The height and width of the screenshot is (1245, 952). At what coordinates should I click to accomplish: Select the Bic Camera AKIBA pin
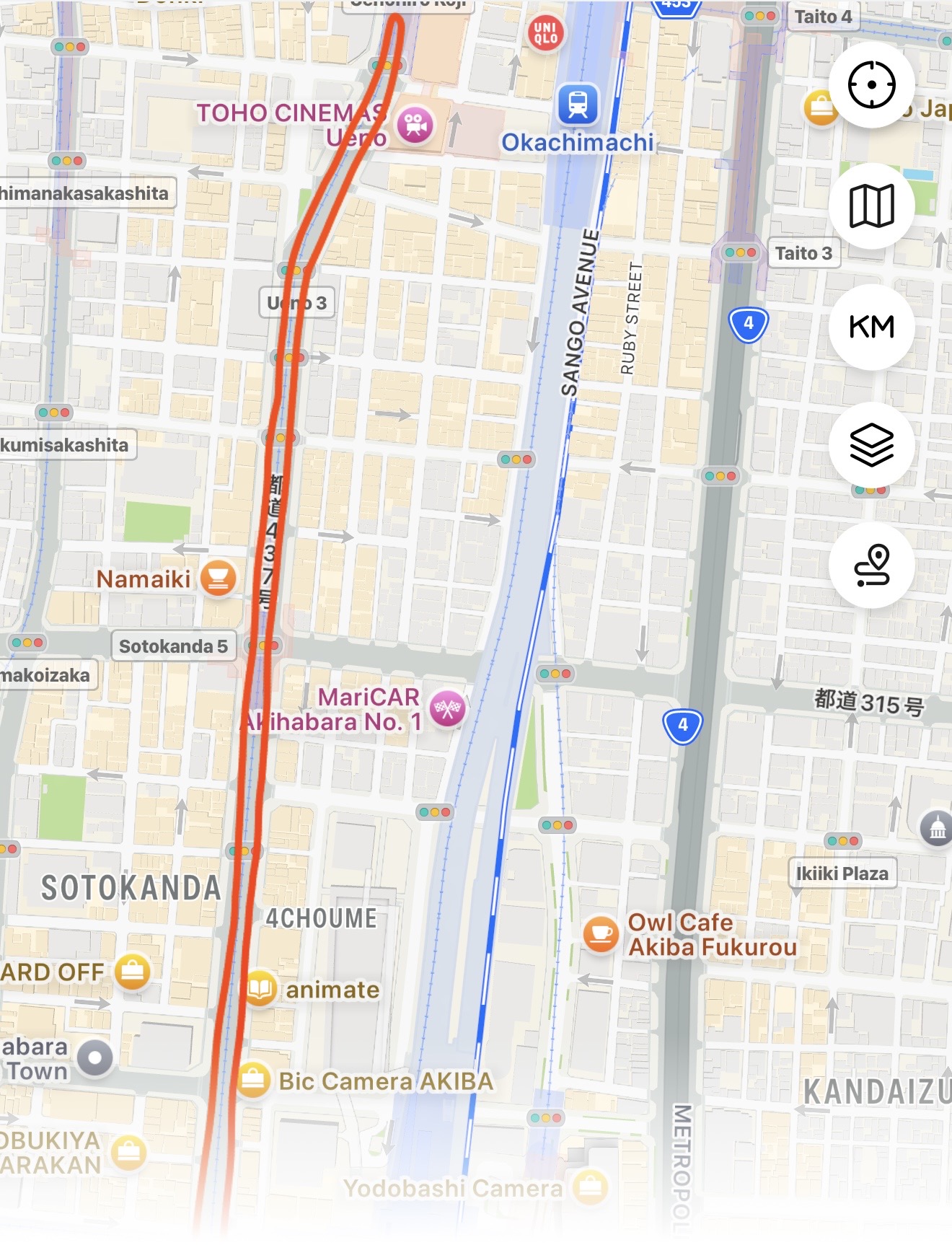click(253, 1080)
